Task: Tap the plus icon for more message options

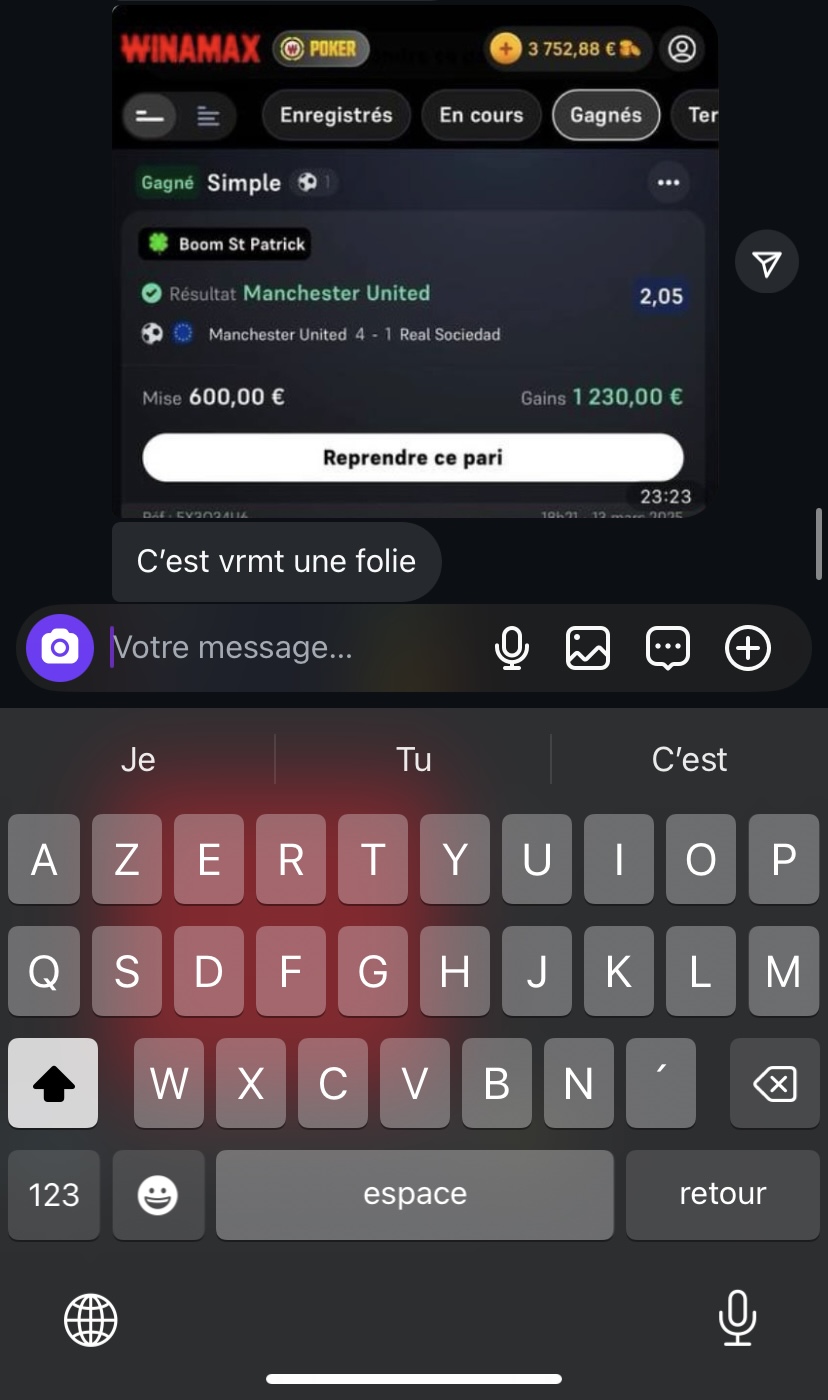Action: [747, 648]
